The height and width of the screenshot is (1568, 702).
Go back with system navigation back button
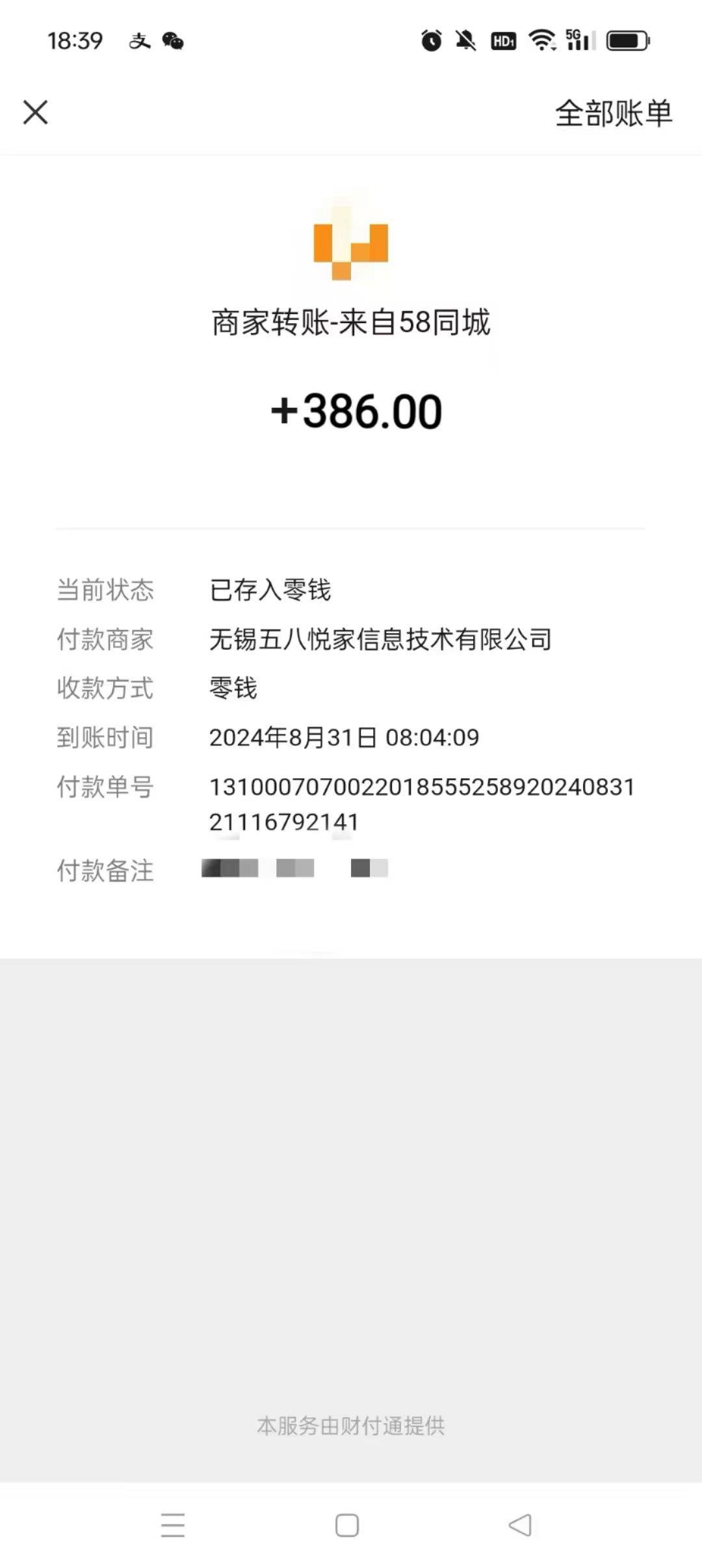520,1525
